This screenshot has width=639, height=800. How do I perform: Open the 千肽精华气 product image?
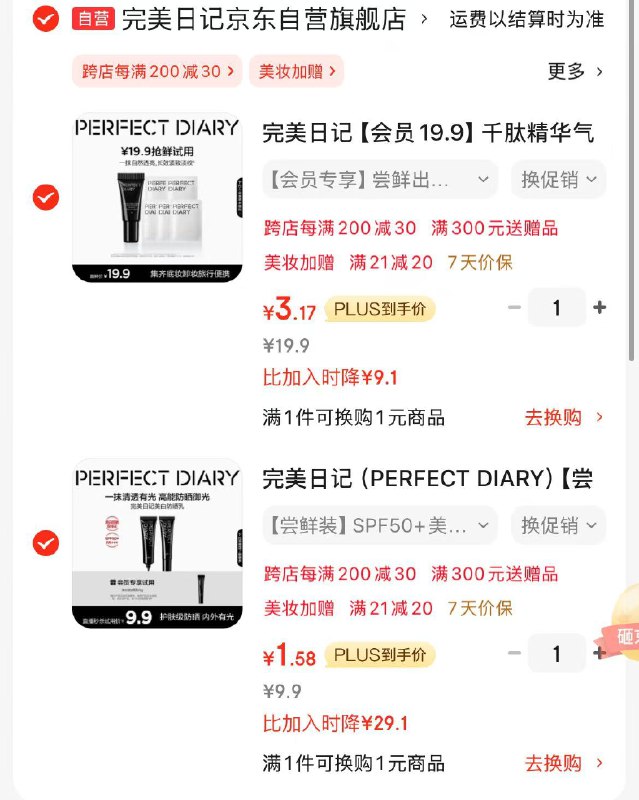tap(157, 198)
